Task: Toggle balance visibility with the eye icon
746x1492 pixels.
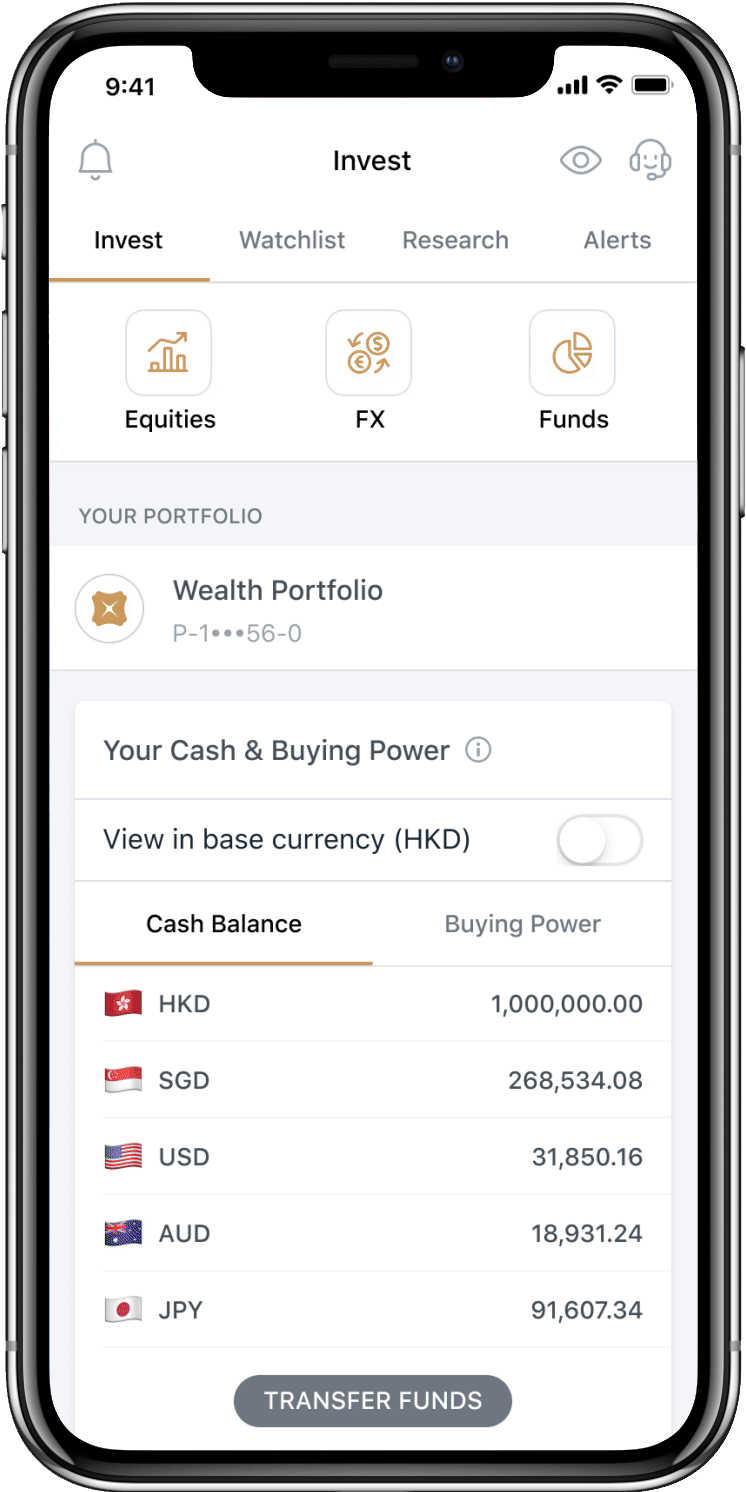Action: (x=580, y=160)
